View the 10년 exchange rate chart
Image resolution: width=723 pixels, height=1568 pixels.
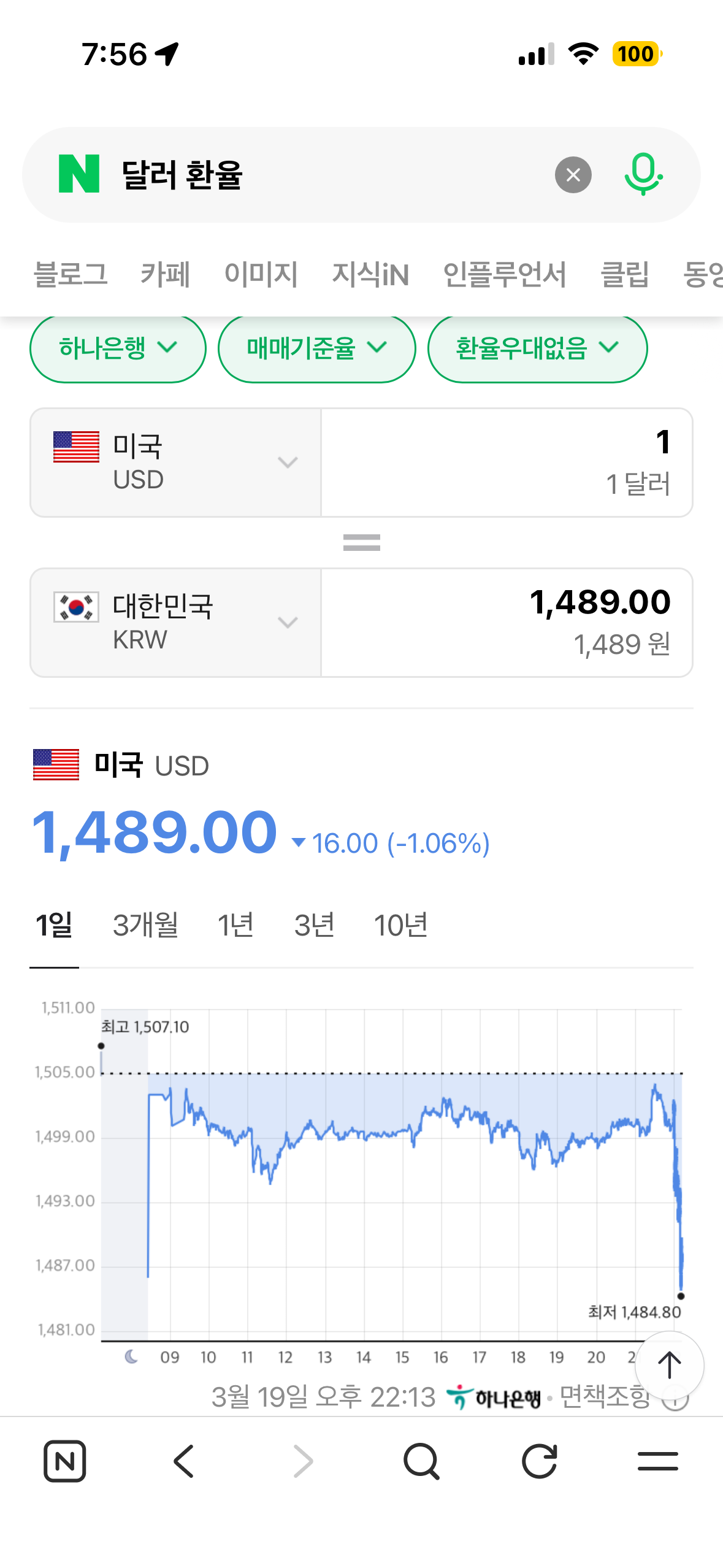(400, 925)
